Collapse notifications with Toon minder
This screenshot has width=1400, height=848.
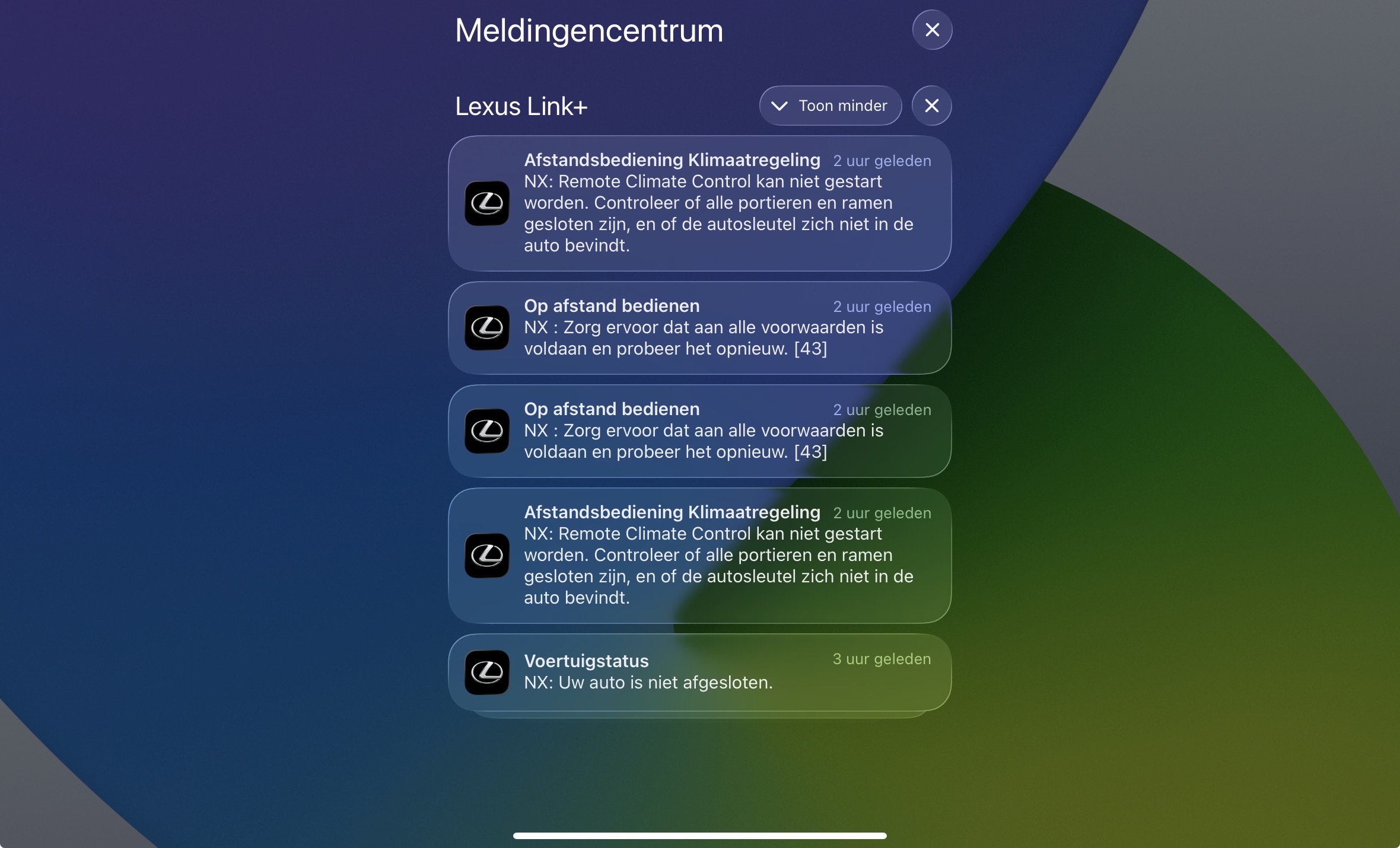pos(830,106)
